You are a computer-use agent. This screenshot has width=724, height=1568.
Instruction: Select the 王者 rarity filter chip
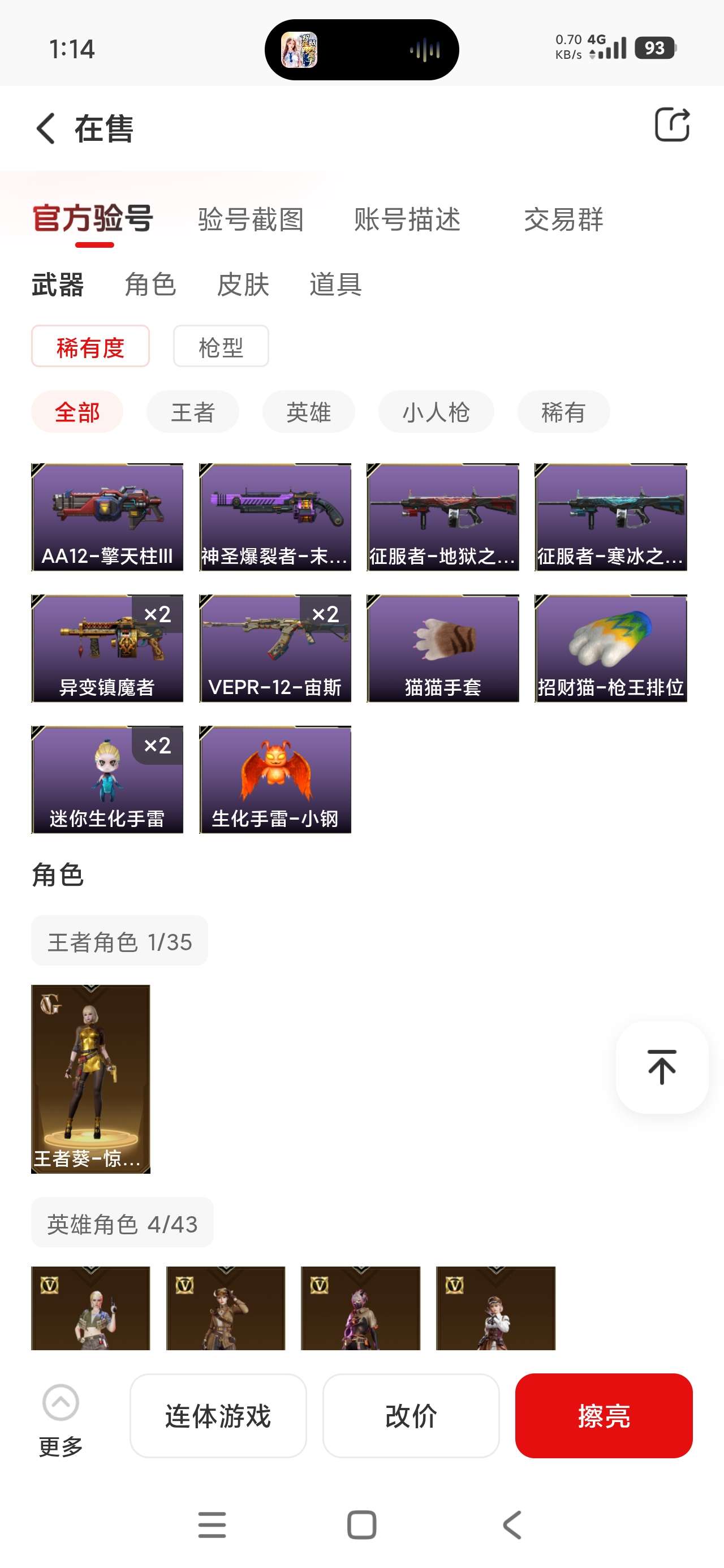(x=192, y=411)
